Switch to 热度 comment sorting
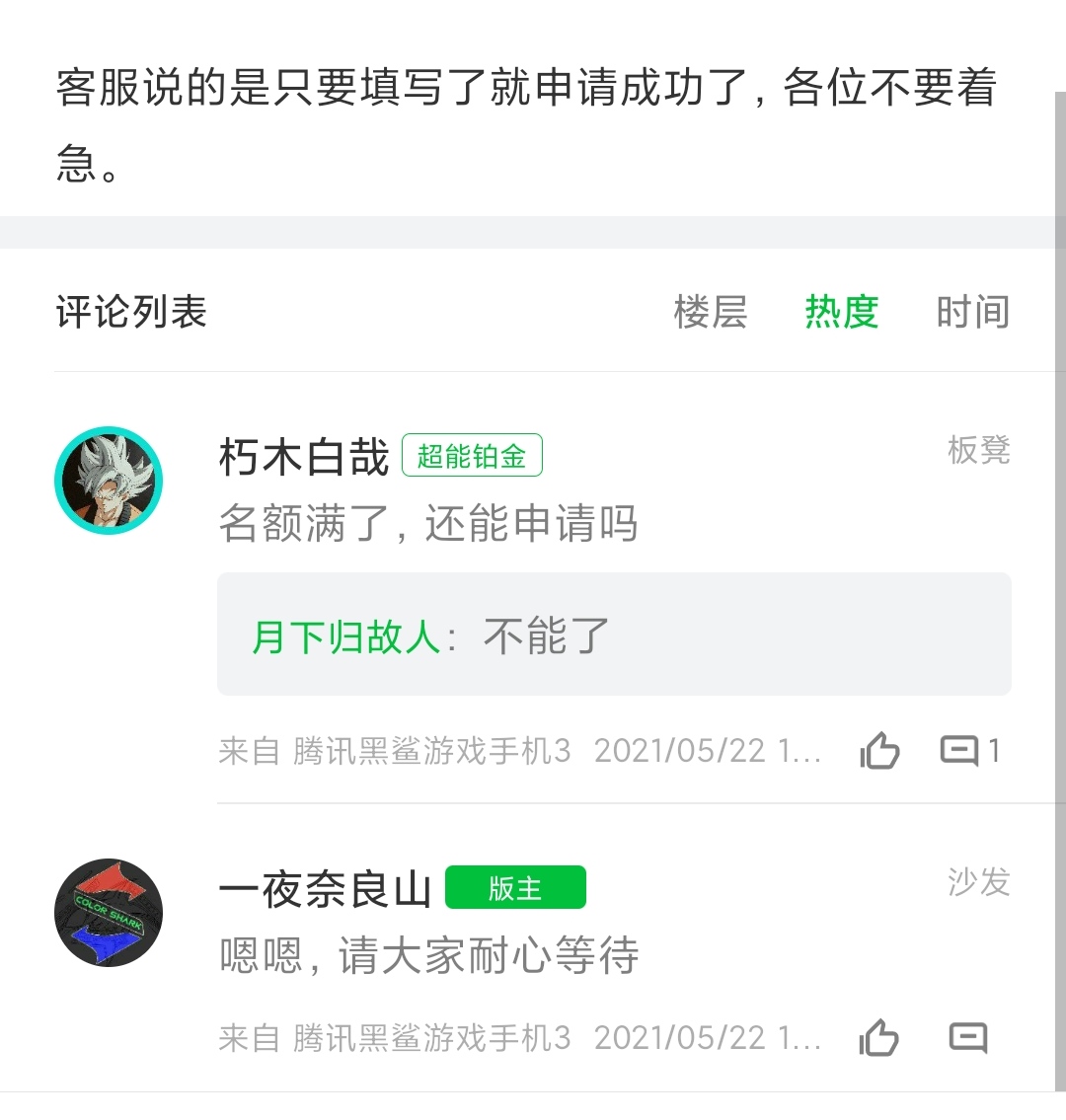The height and width of the screenshot is (1120, 1066). [x=841, y=312]
